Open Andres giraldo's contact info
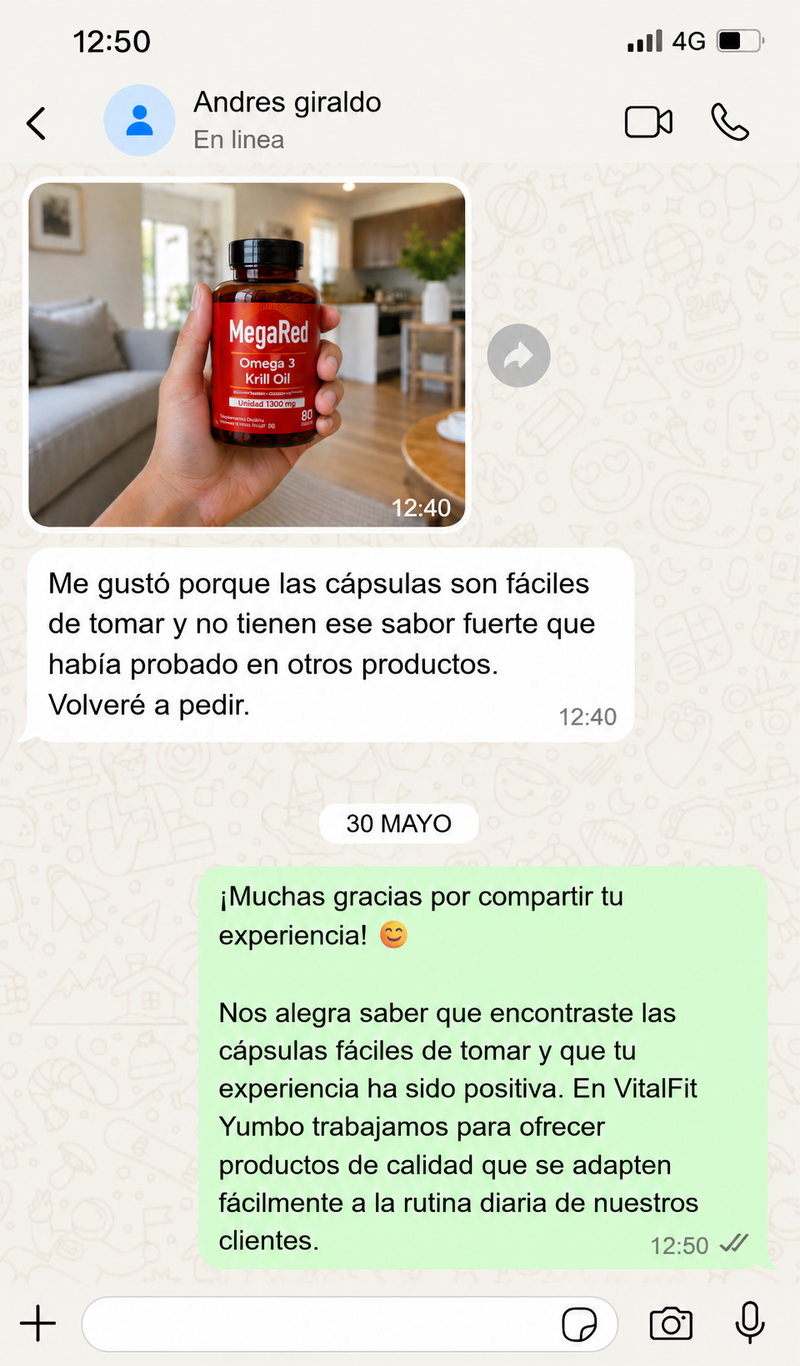Screen dimensions: 800x1366 [x=287, y=120]
